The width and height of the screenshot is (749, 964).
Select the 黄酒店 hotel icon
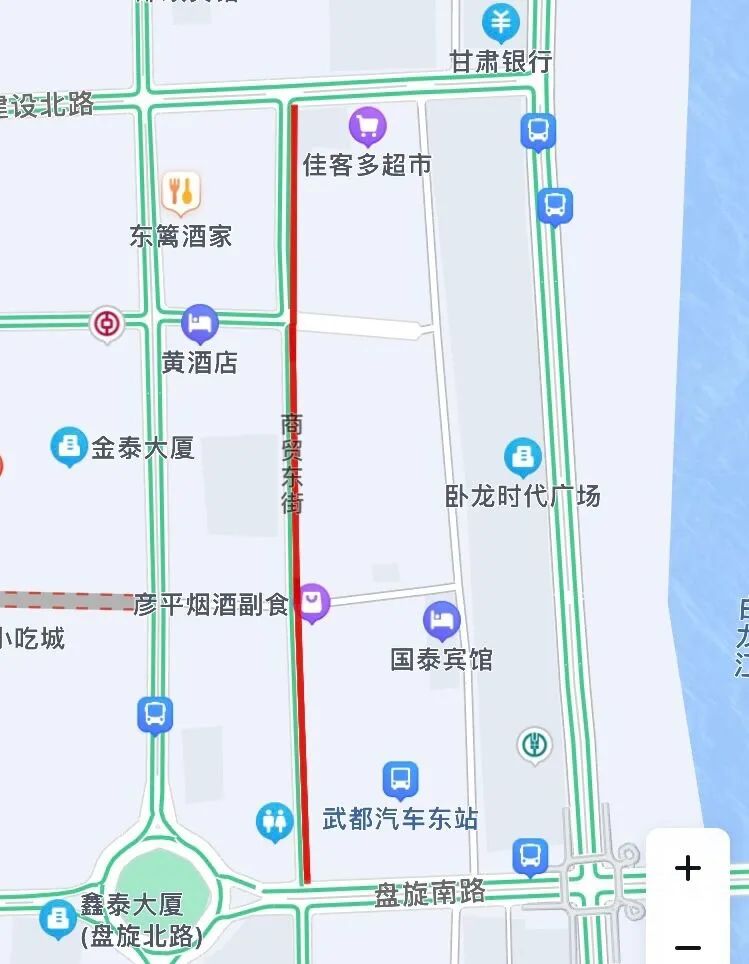click(x=200, y=322)
